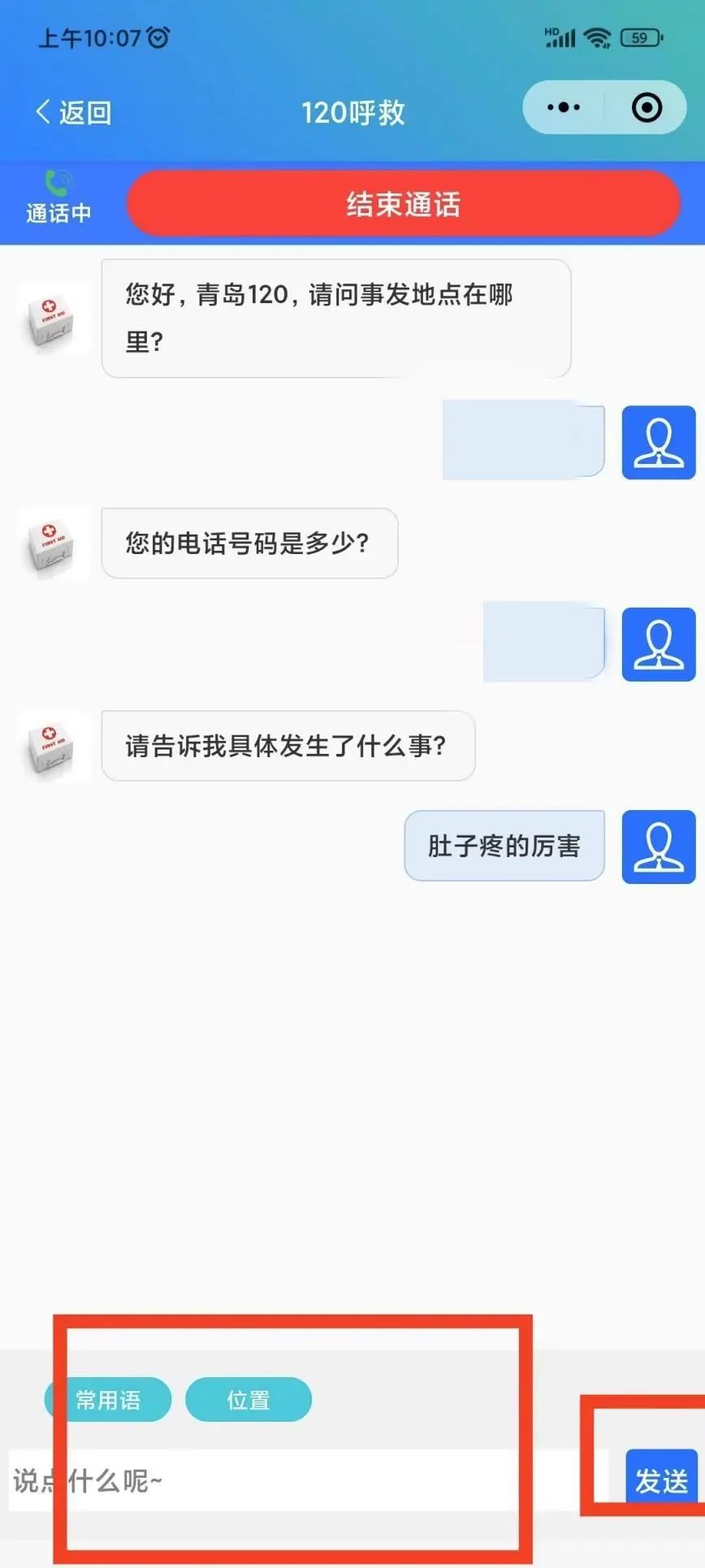Open the 常用语 quick phrases chip
The image size is (705, 1568).
[108, 1399]
